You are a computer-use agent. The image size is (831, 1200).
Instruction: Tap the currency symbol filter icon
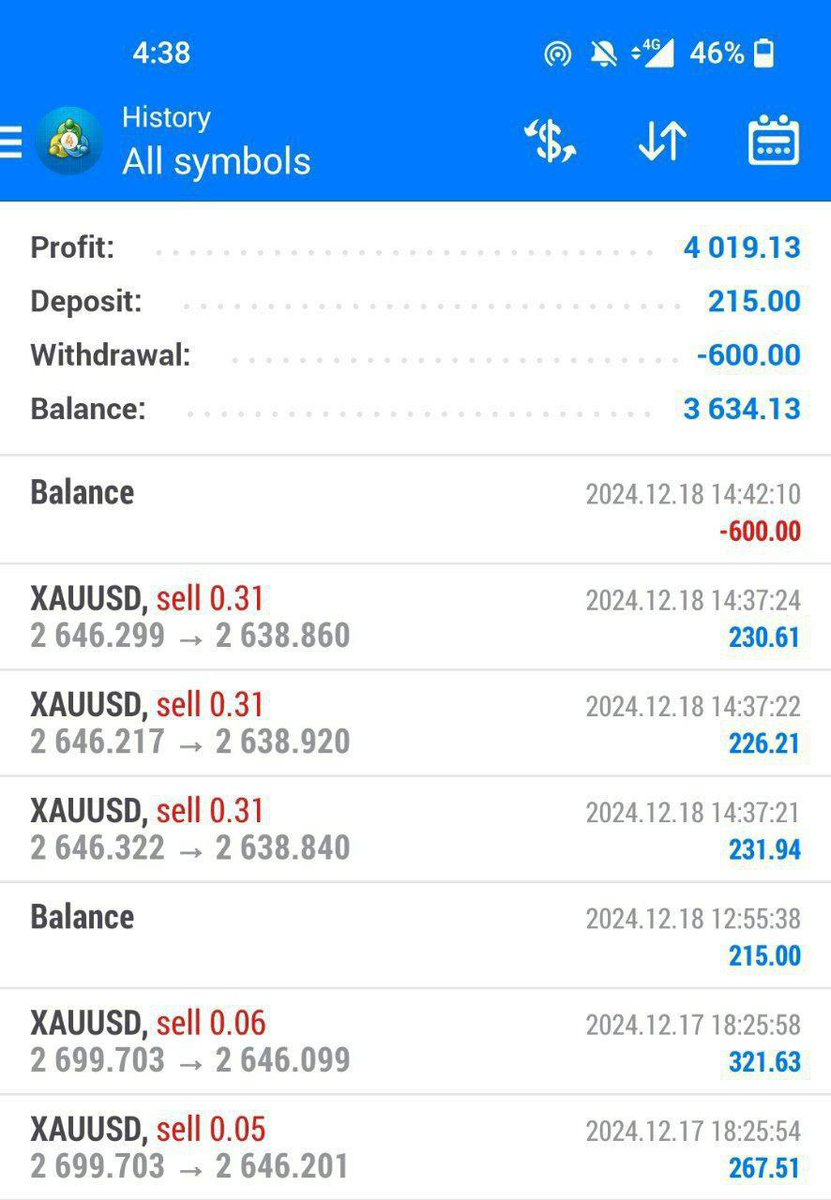pos(551,141)
